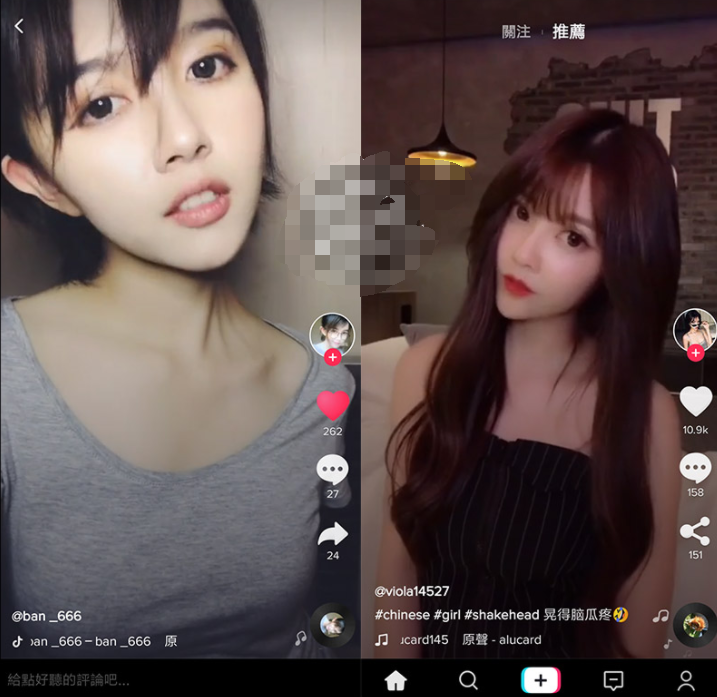This screenshot has height=697, width=717.
Task: Open the search tab
Action: pyautogui.click(x=468, y=680)
